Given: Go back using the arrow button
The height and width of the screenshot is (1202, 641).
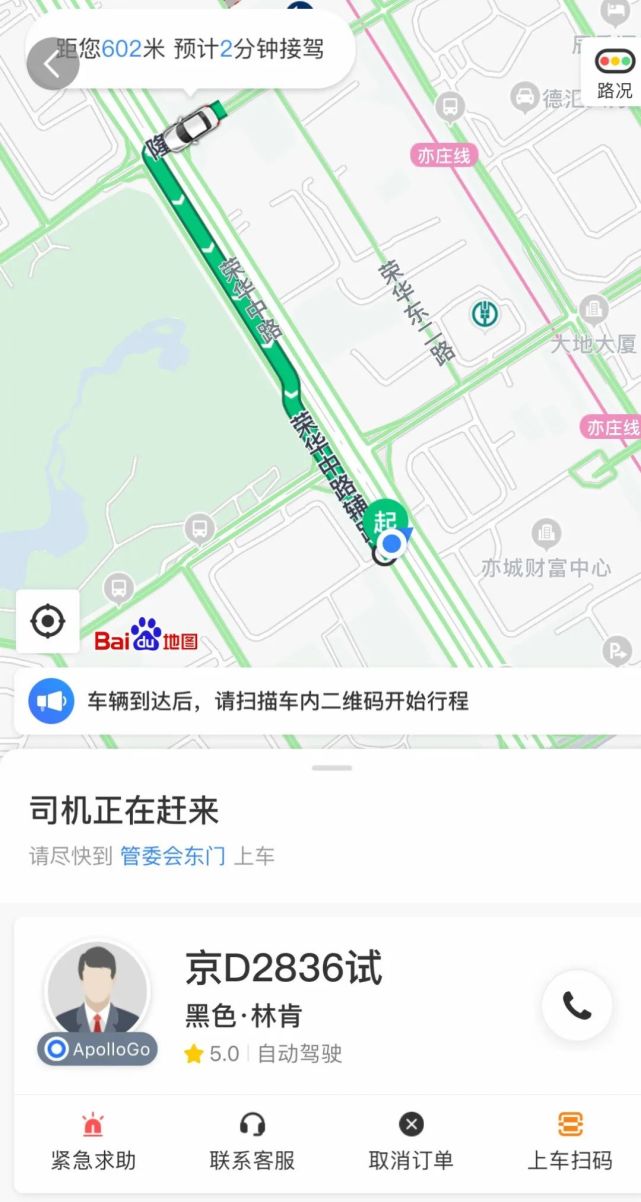Looking at the screenshot, I should tap(52, 66).
